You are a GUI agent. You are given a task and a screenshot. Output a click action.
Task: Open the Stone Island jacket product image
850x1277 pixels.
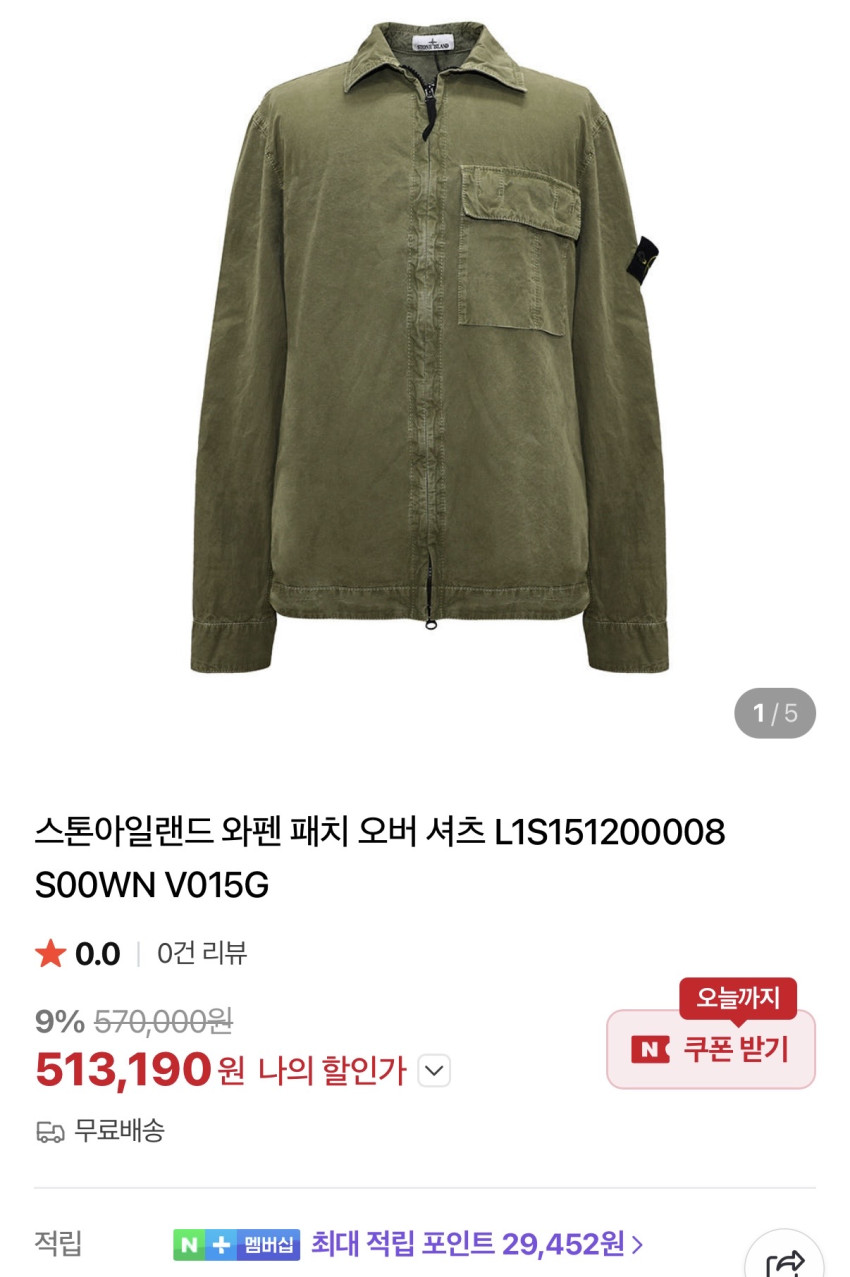click(x=428, y=350)
